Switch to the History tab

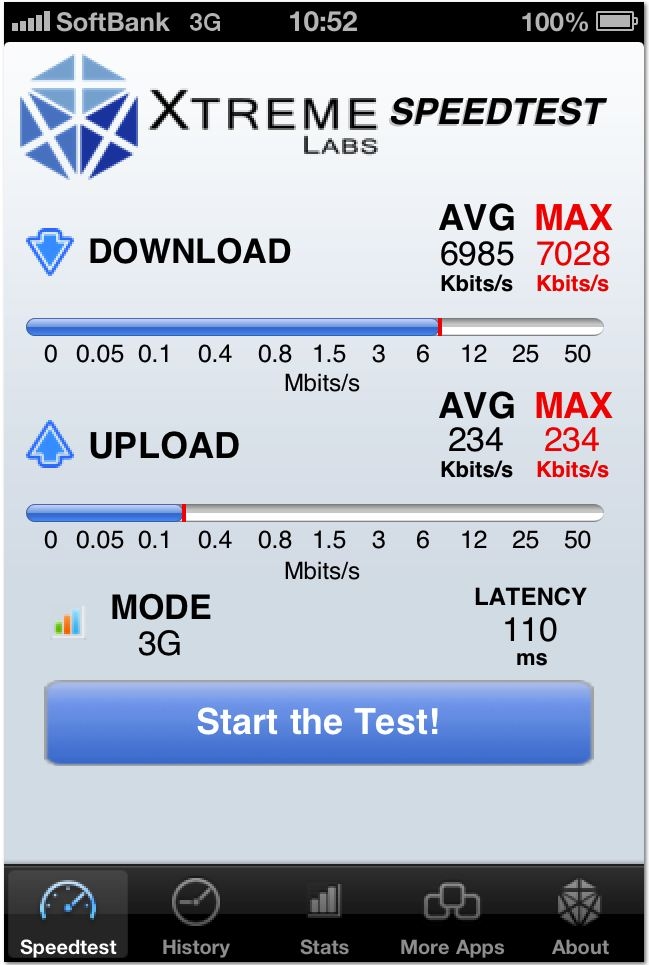pos(196,915)
